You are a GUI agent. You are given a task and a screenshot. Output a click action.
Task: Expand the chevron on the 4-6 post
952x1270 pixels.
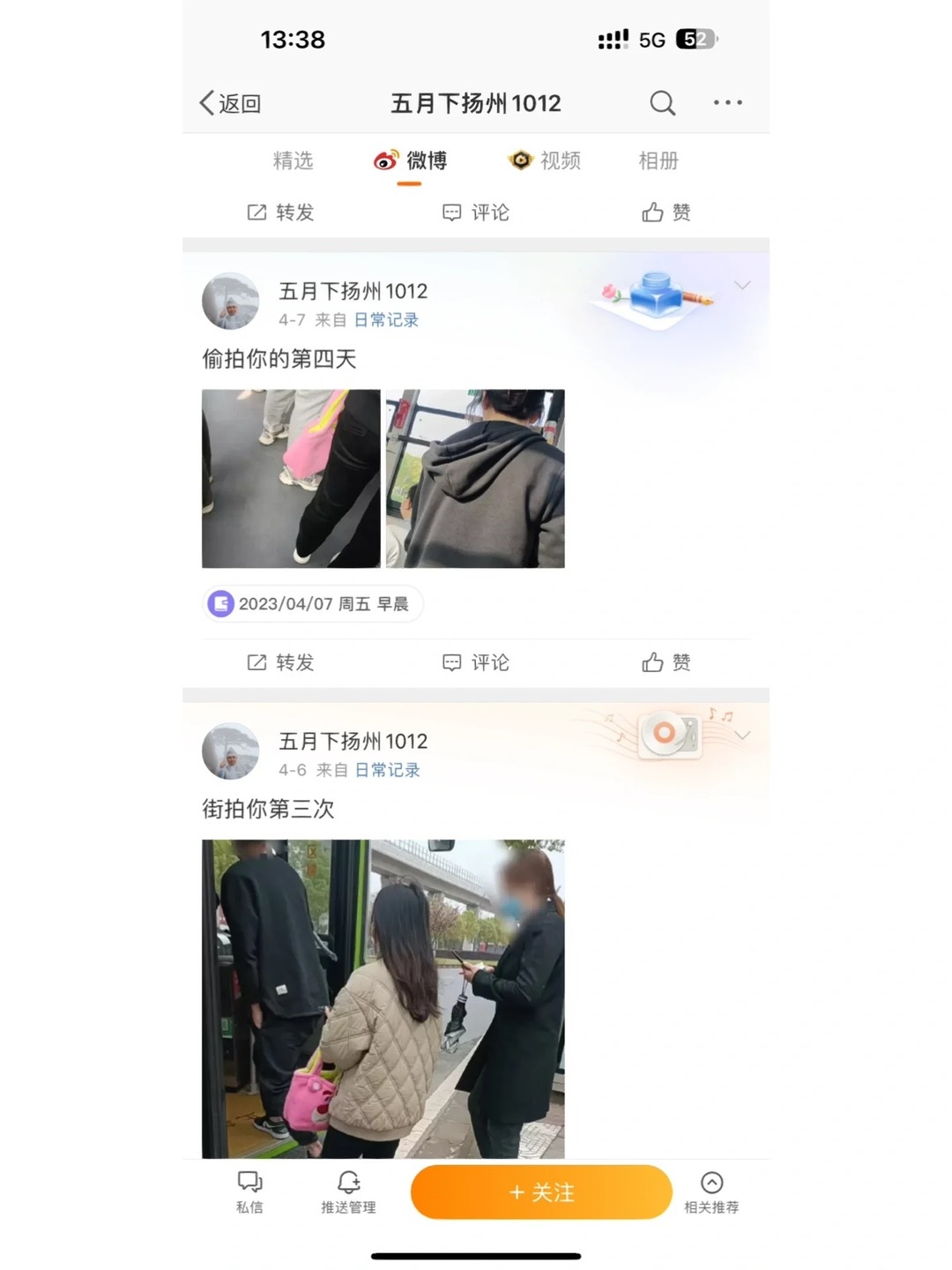click(742, 735)
